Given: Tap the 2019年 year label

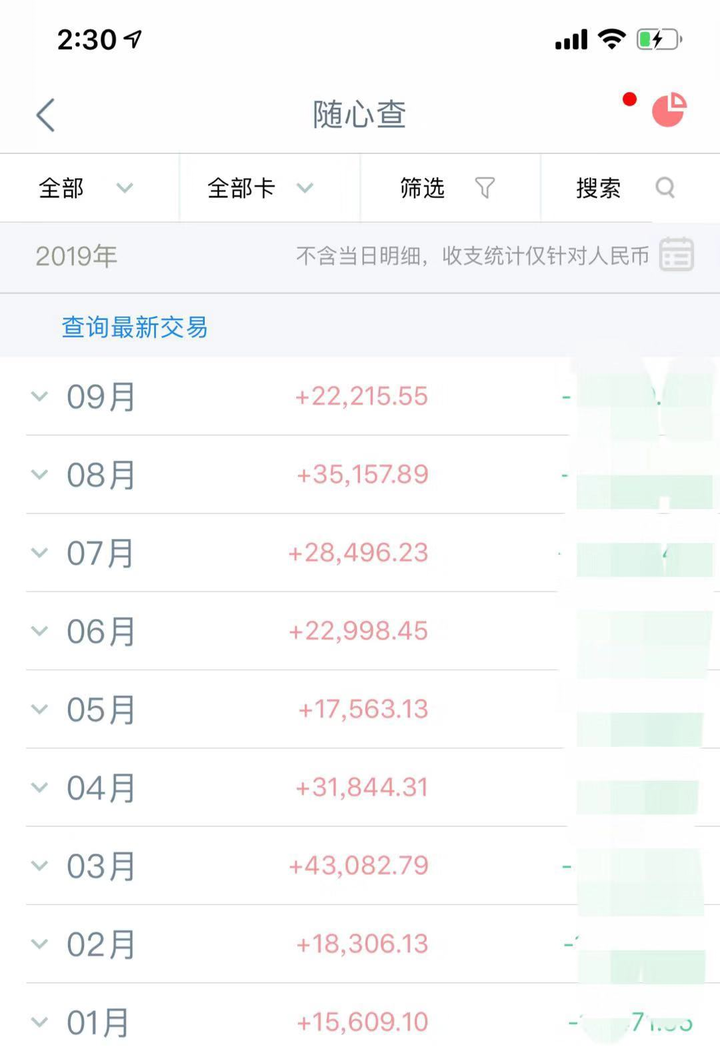Looking at the screenshot, I should tap(76, 257).
